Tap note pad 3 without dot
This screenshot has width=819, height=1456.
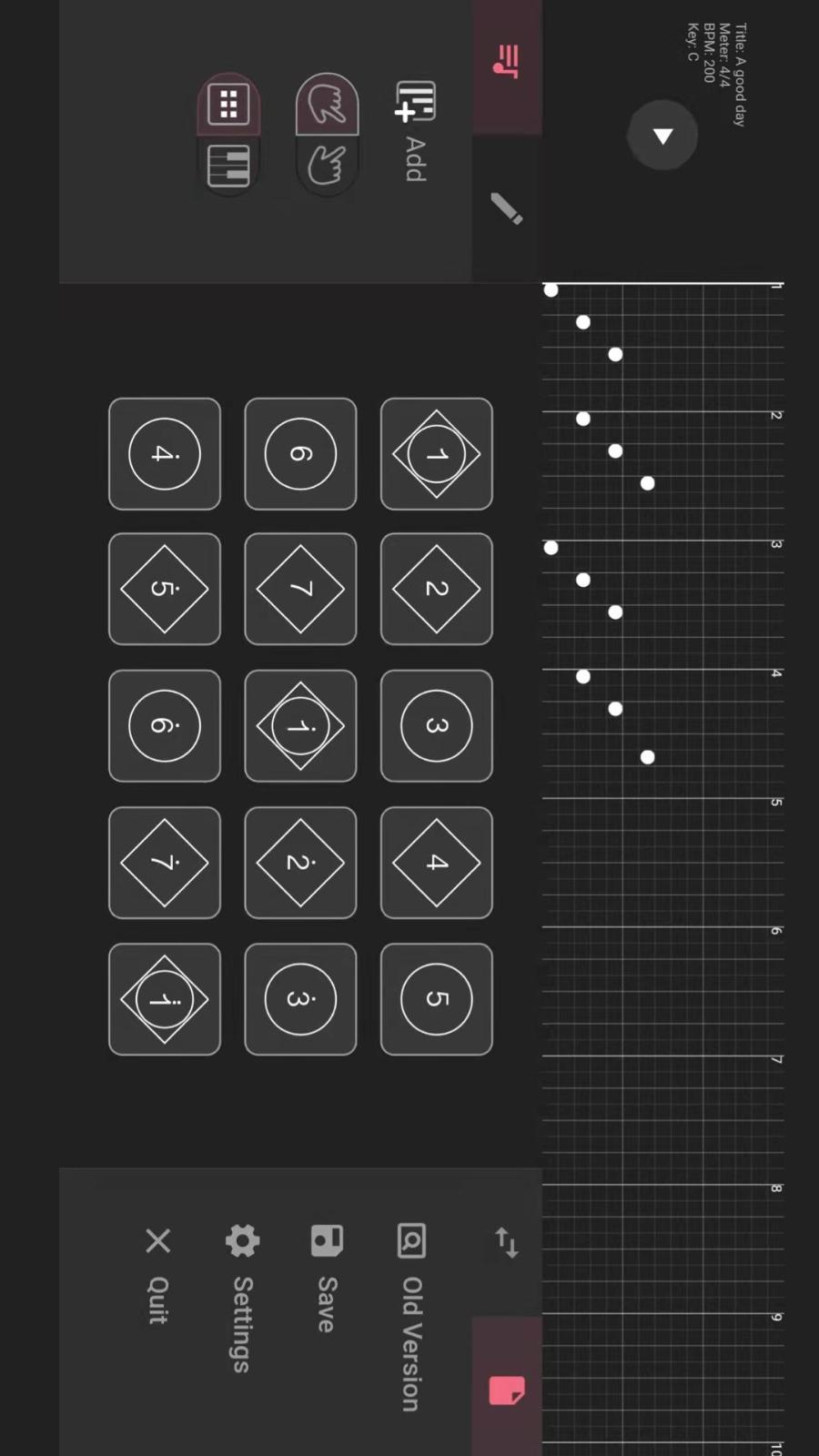[x=437, y=726]
